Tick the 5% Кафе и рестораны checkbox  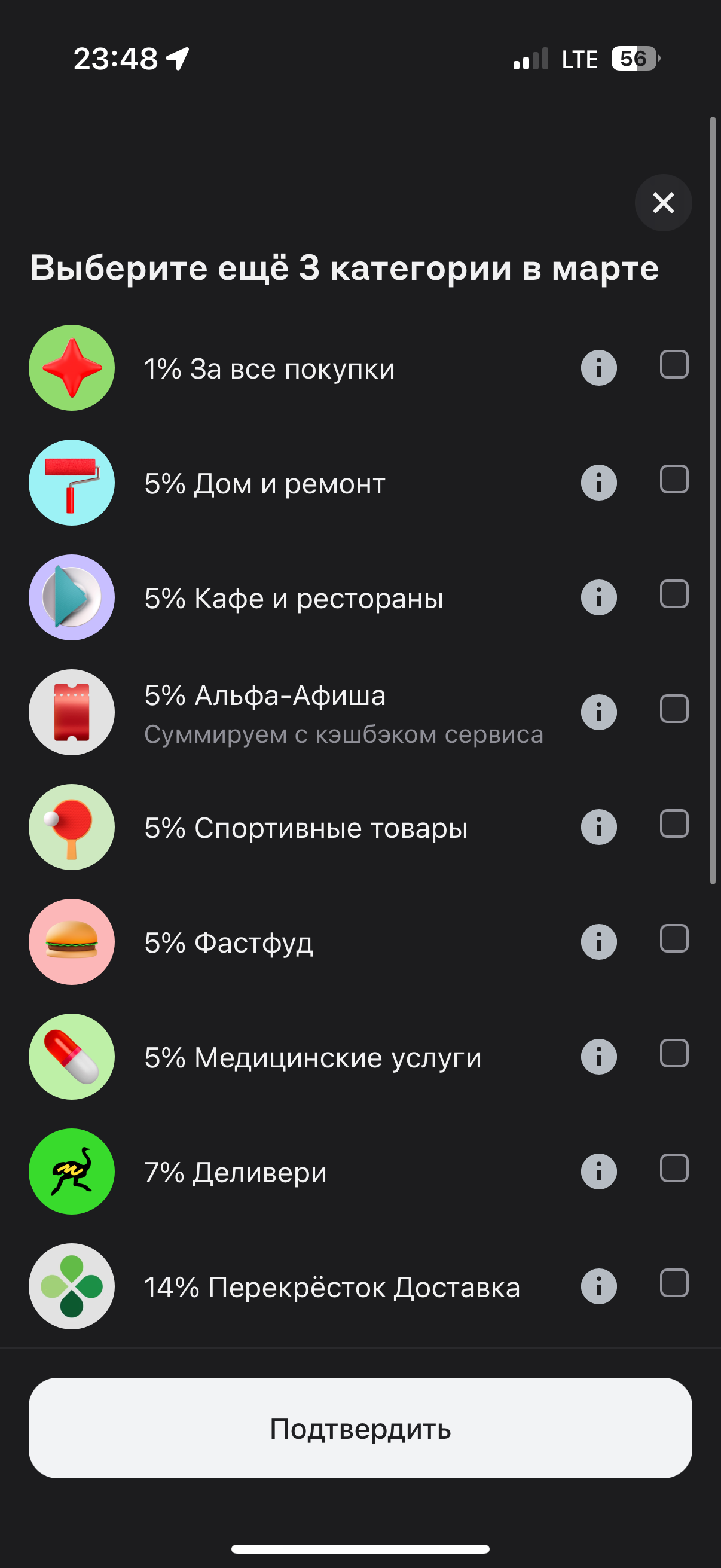pyautogui.click(x=674, y=594)
